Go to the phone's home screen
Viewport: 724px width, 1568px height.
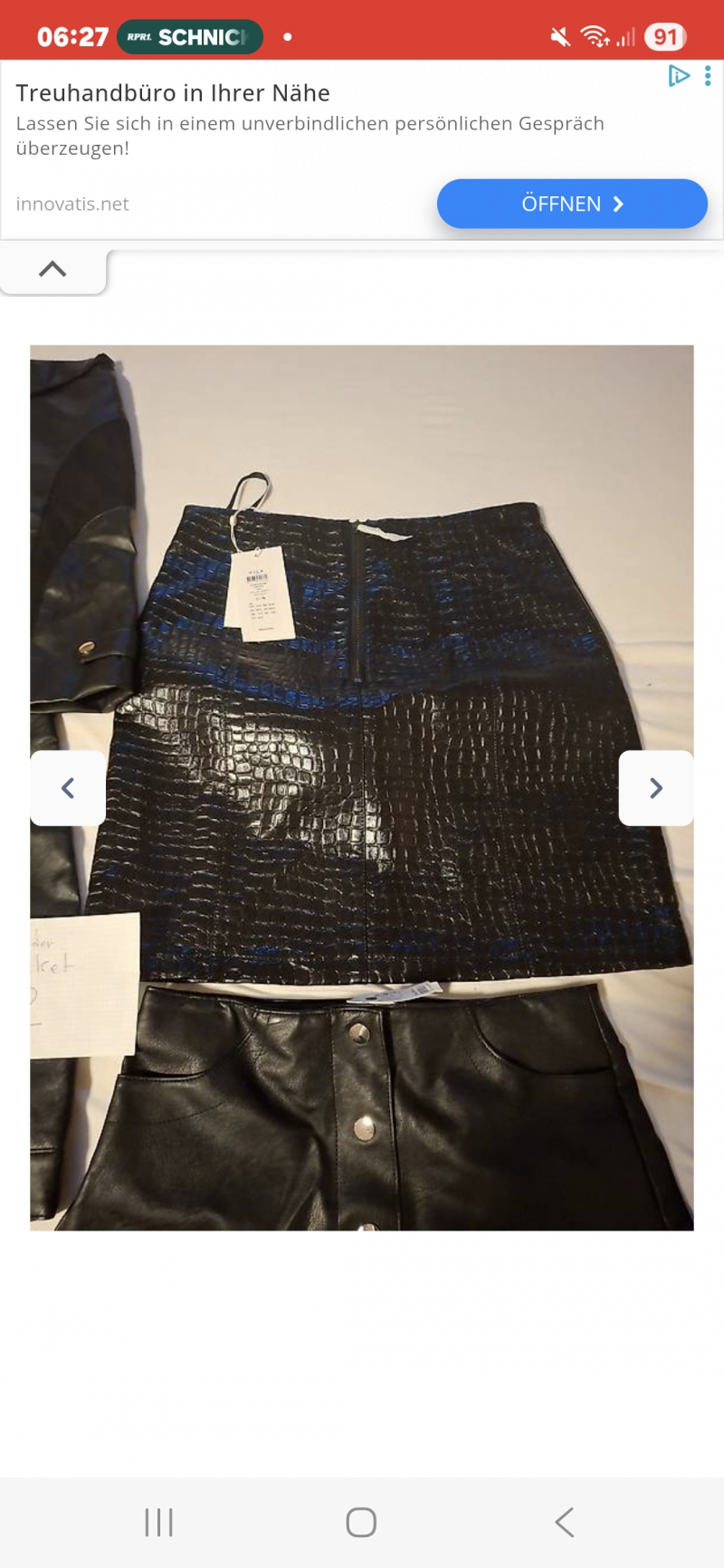coord(361,1522)
